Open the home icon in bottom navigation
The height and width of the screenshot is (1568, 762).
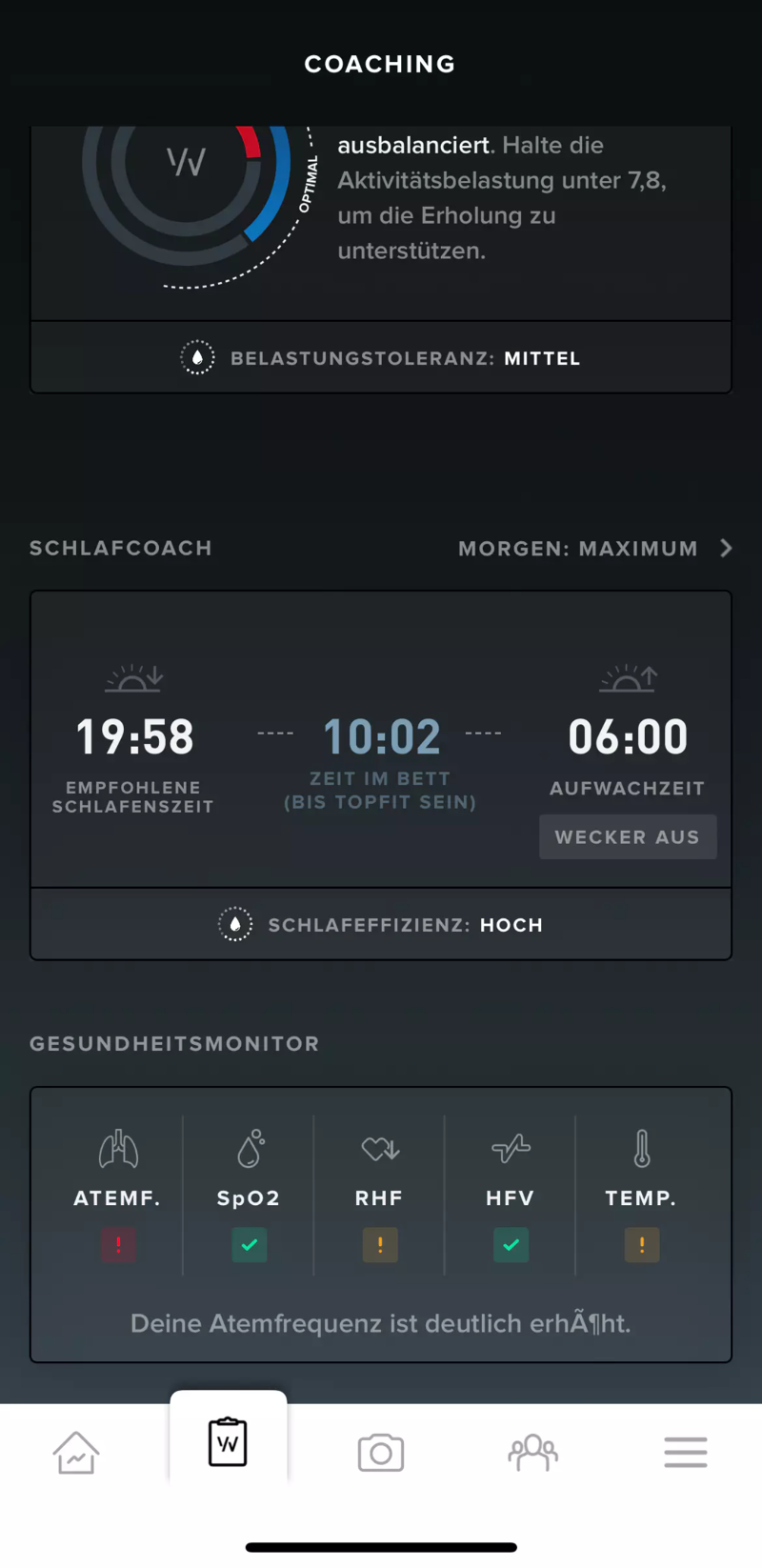(x=76, y=1452)
